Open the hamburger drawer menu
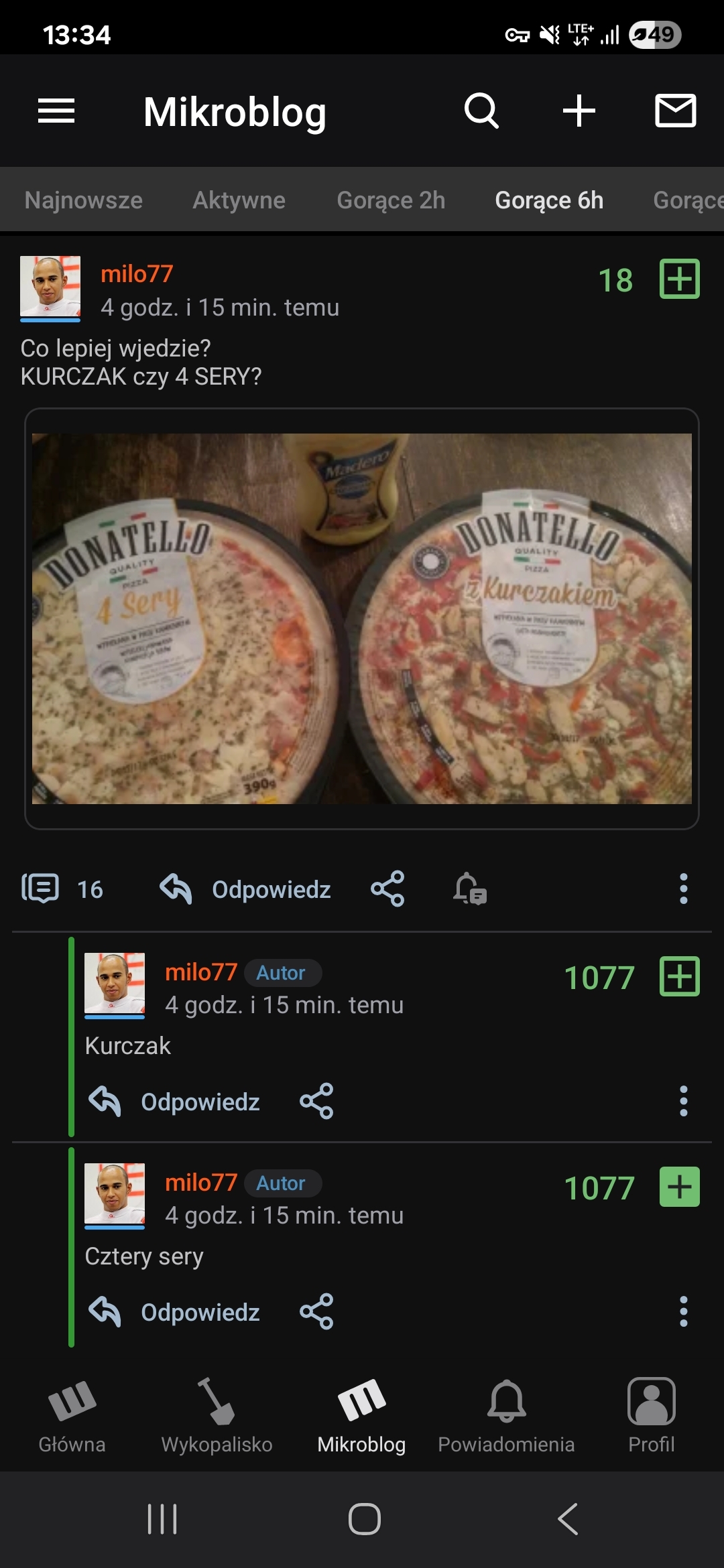The image size is (724, 1568). pos(56,111)
